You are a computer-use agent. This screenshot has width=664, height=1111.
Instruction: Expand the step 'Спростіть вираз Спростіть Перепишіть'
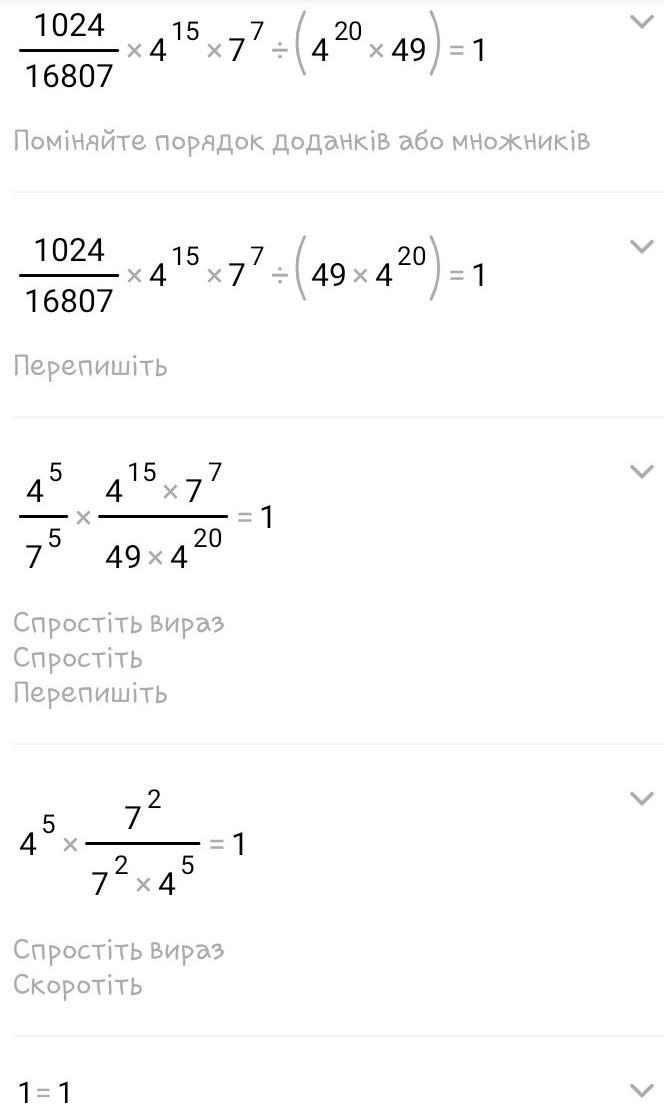tap(641, 470)
